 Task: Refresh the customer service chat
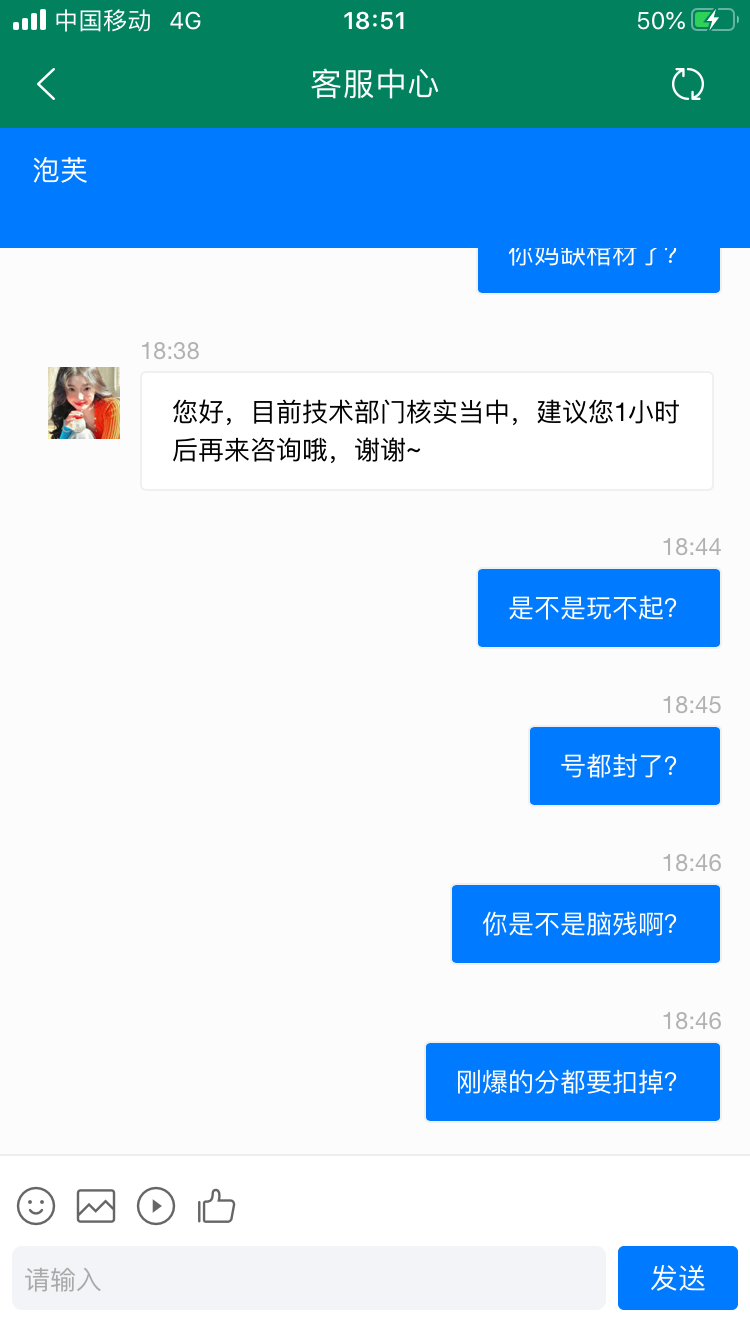tap(688, 85)
